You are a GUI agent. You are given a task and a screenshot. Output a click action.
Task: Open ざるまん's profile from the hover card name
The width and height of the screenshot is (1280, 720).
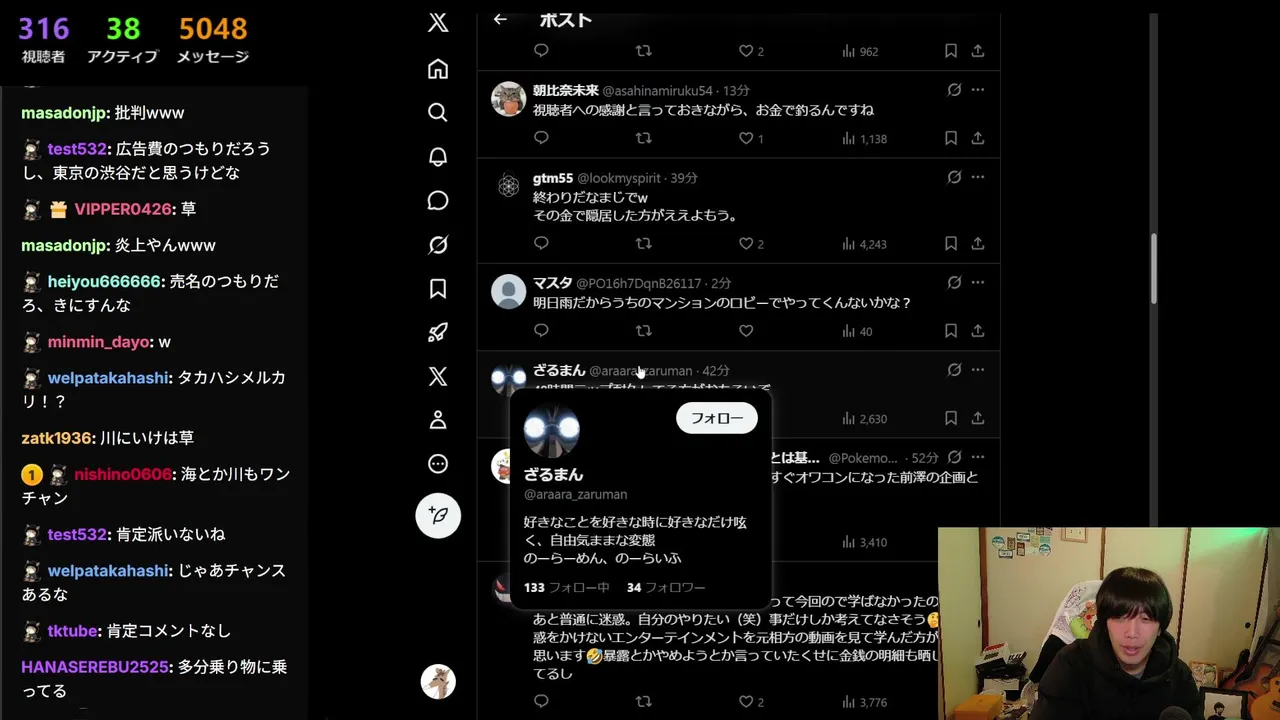pos(553,474)
